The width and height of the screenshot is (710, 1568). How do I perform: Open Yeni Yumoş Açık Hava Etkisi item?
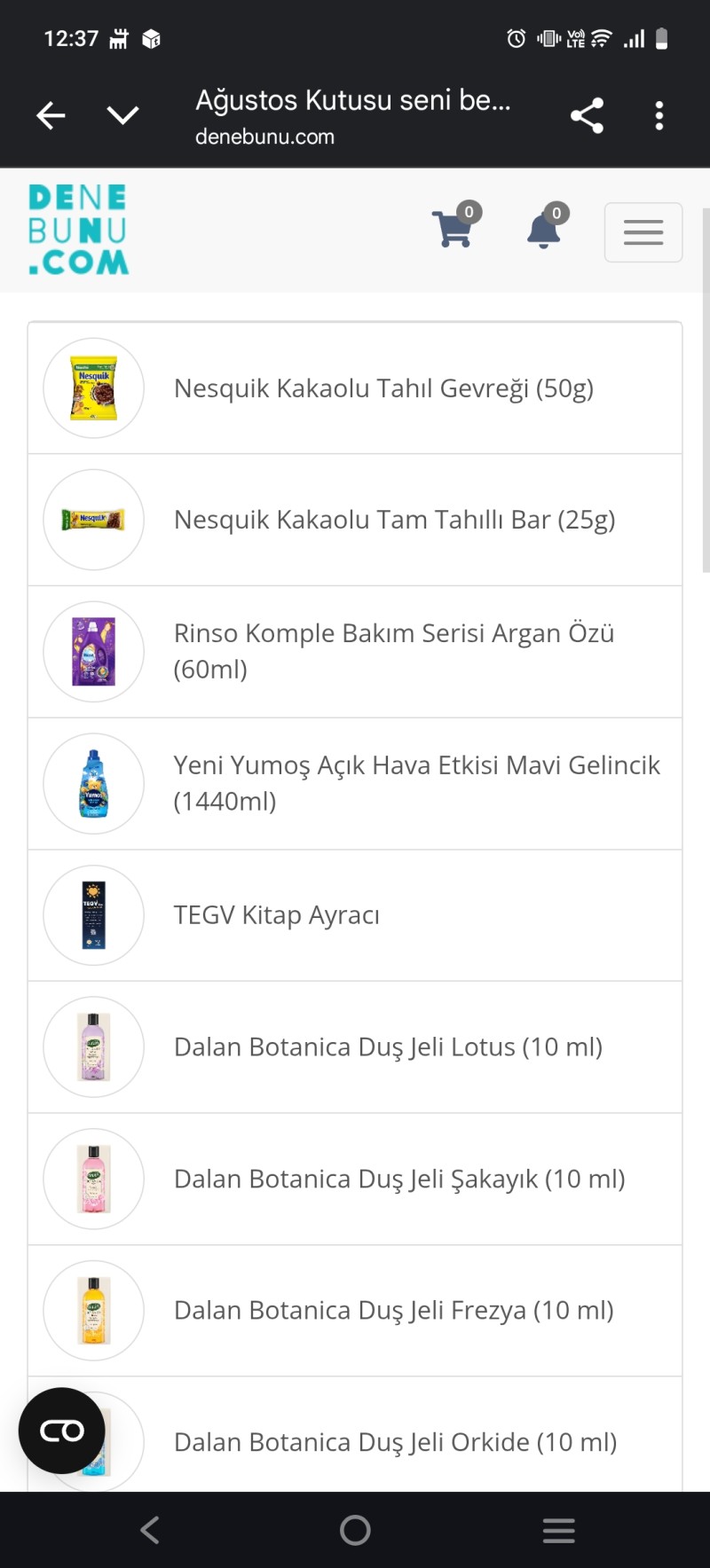[415, 783]
